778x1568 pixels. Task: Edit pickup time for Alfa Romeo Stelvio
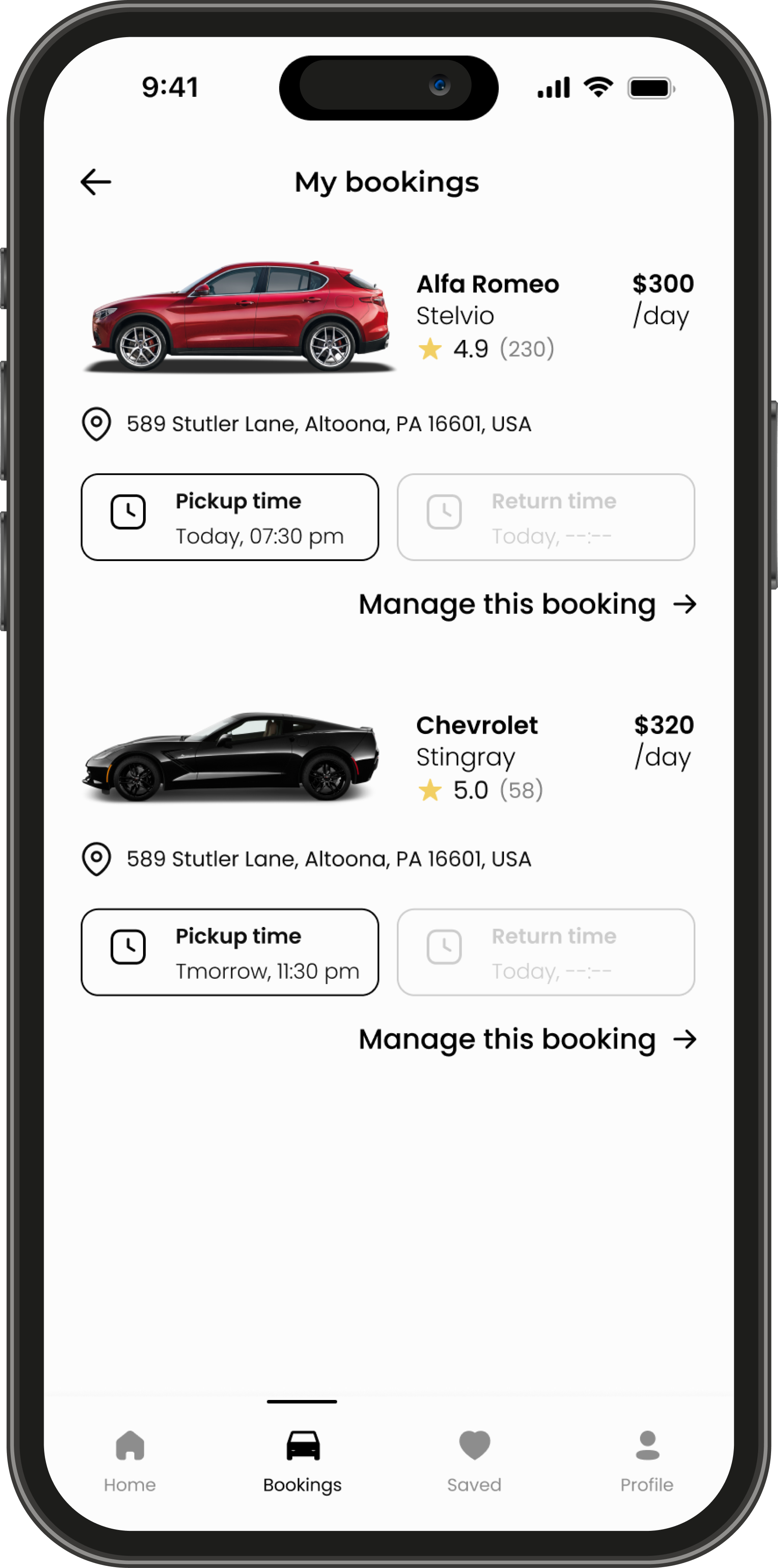point(230,517)
